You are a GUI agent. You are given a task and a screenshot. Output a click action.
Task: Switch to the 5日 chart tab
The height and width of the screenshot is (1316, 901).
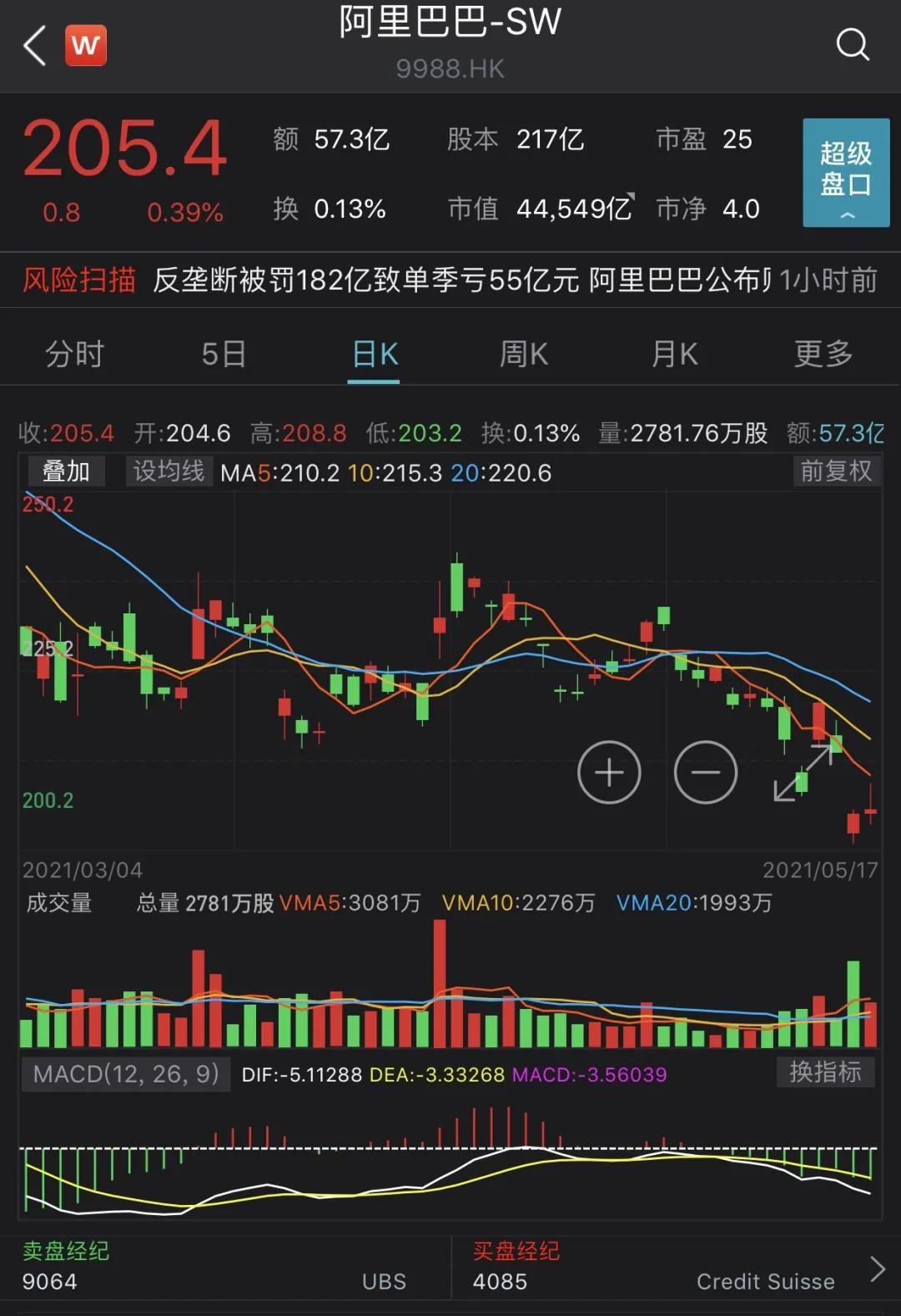point(224,355)
